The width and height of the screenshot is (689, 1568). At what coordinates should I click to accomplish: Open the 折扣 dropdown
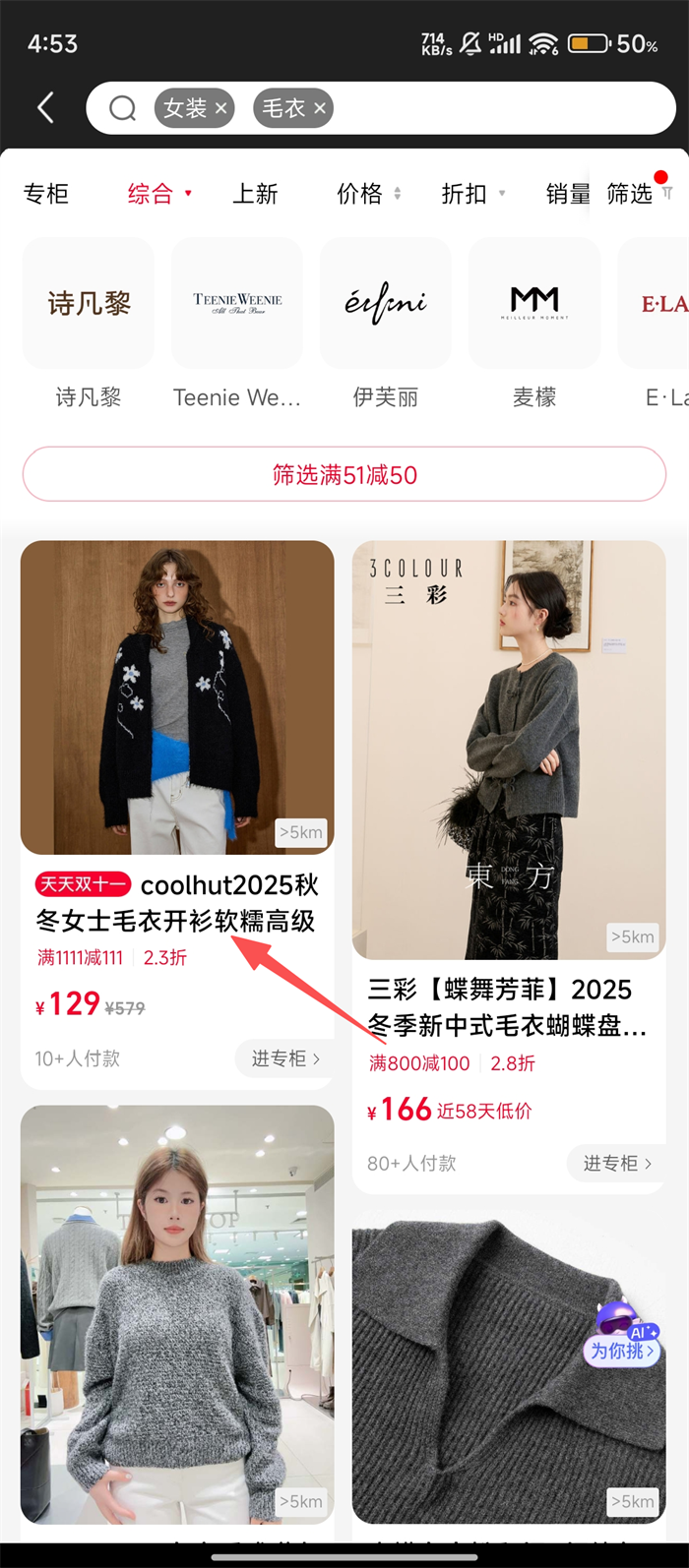tap(472, 194)
